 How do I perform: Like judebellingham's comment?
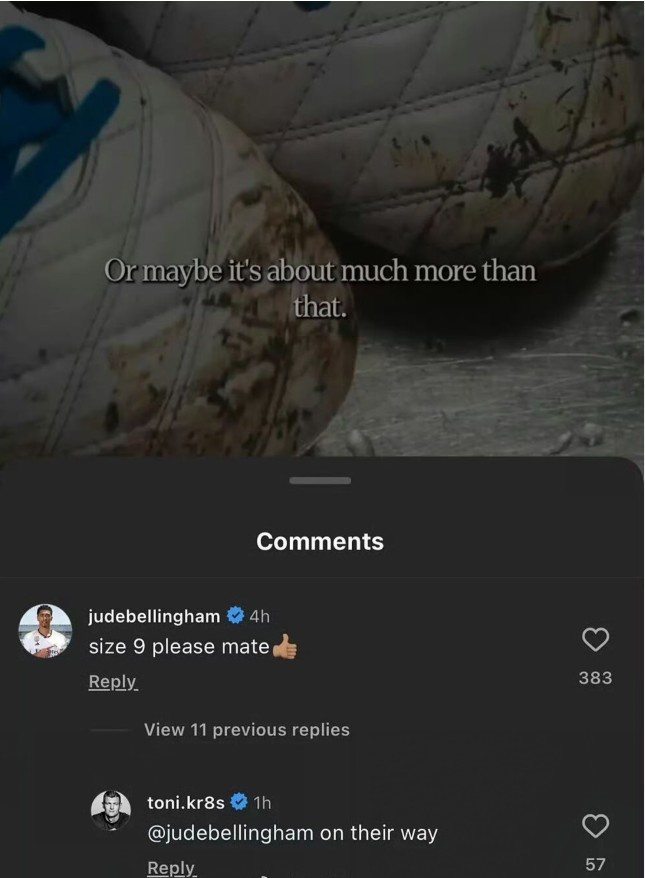point(595,639)
